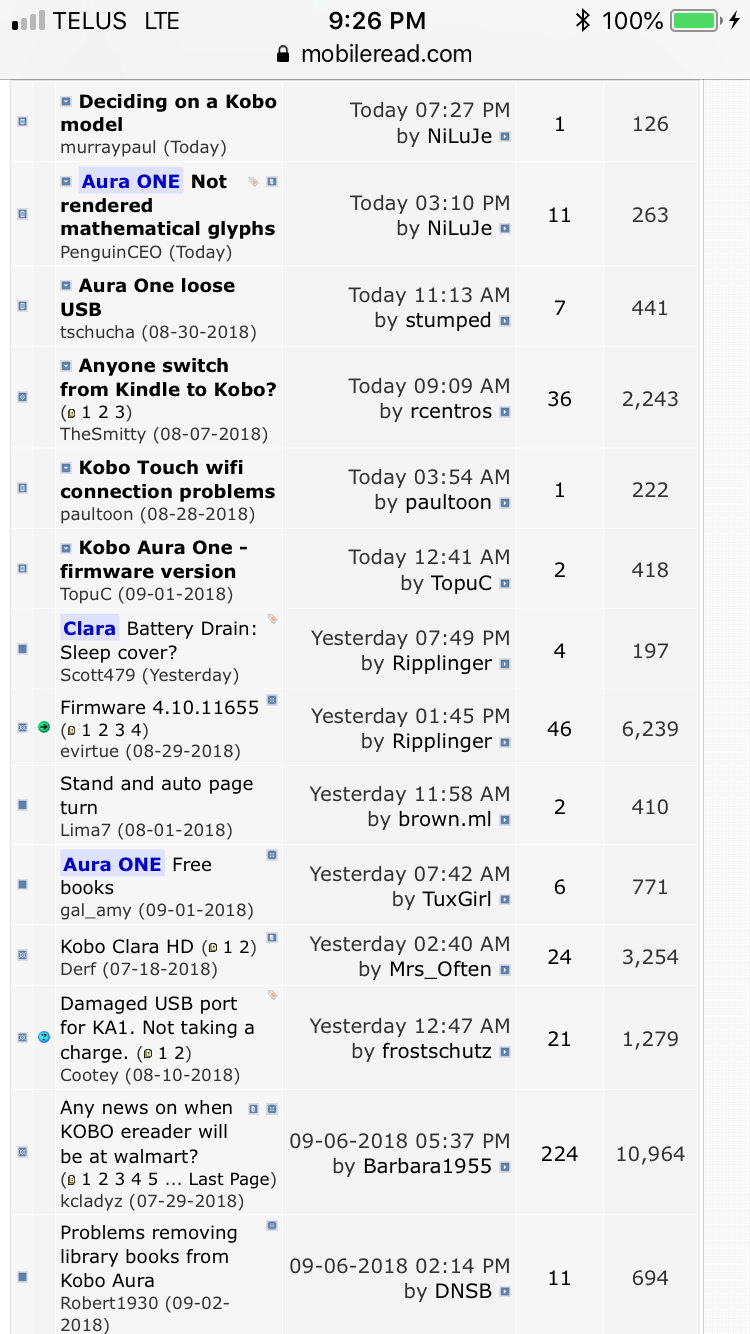Open 'Not rendered mathematical glyphs' thread
The image size is (750, 1334).
coord(167,217)
